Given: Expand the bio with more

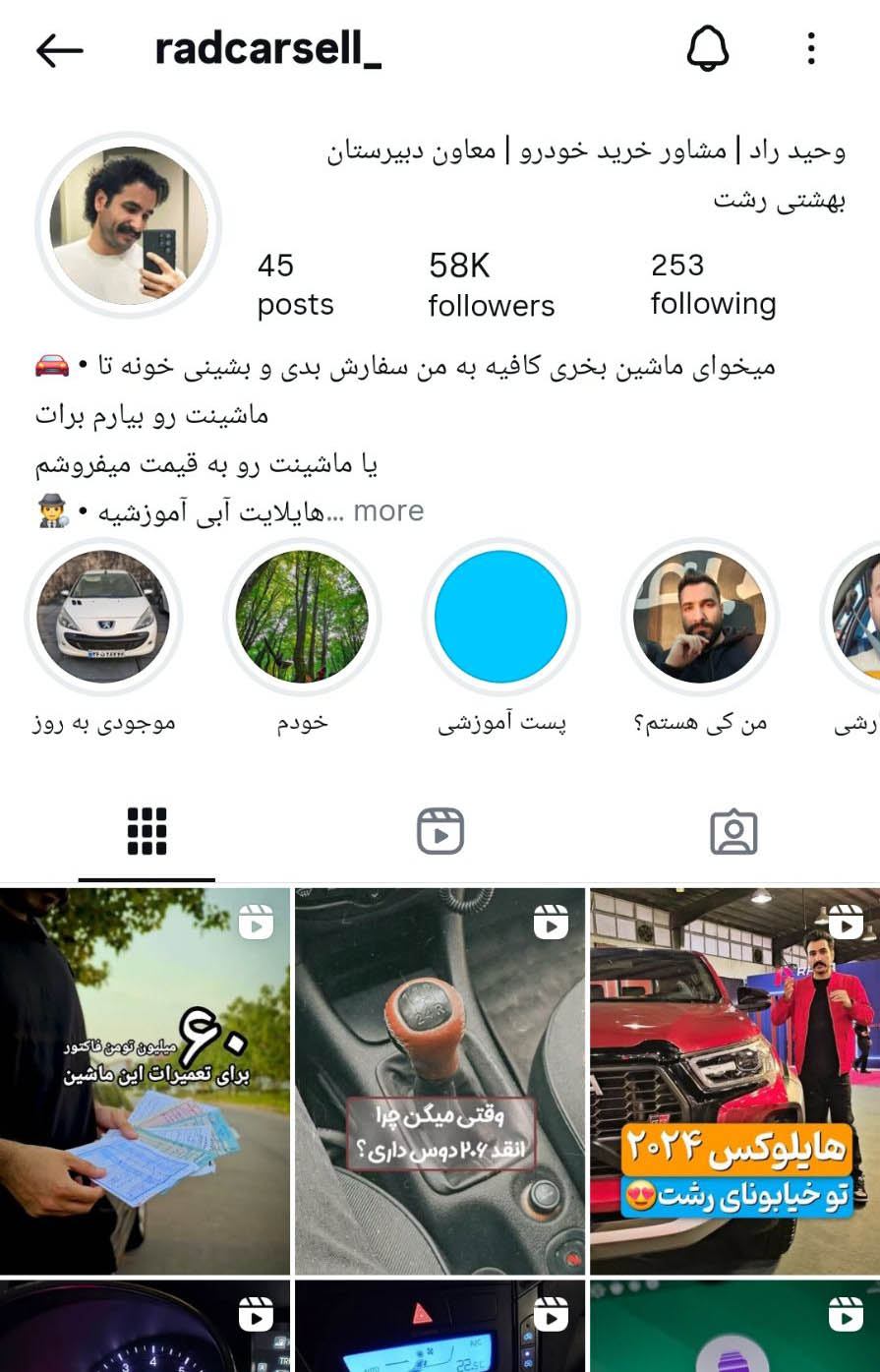Looking at the screenshot, I should (x=388, y=511).
